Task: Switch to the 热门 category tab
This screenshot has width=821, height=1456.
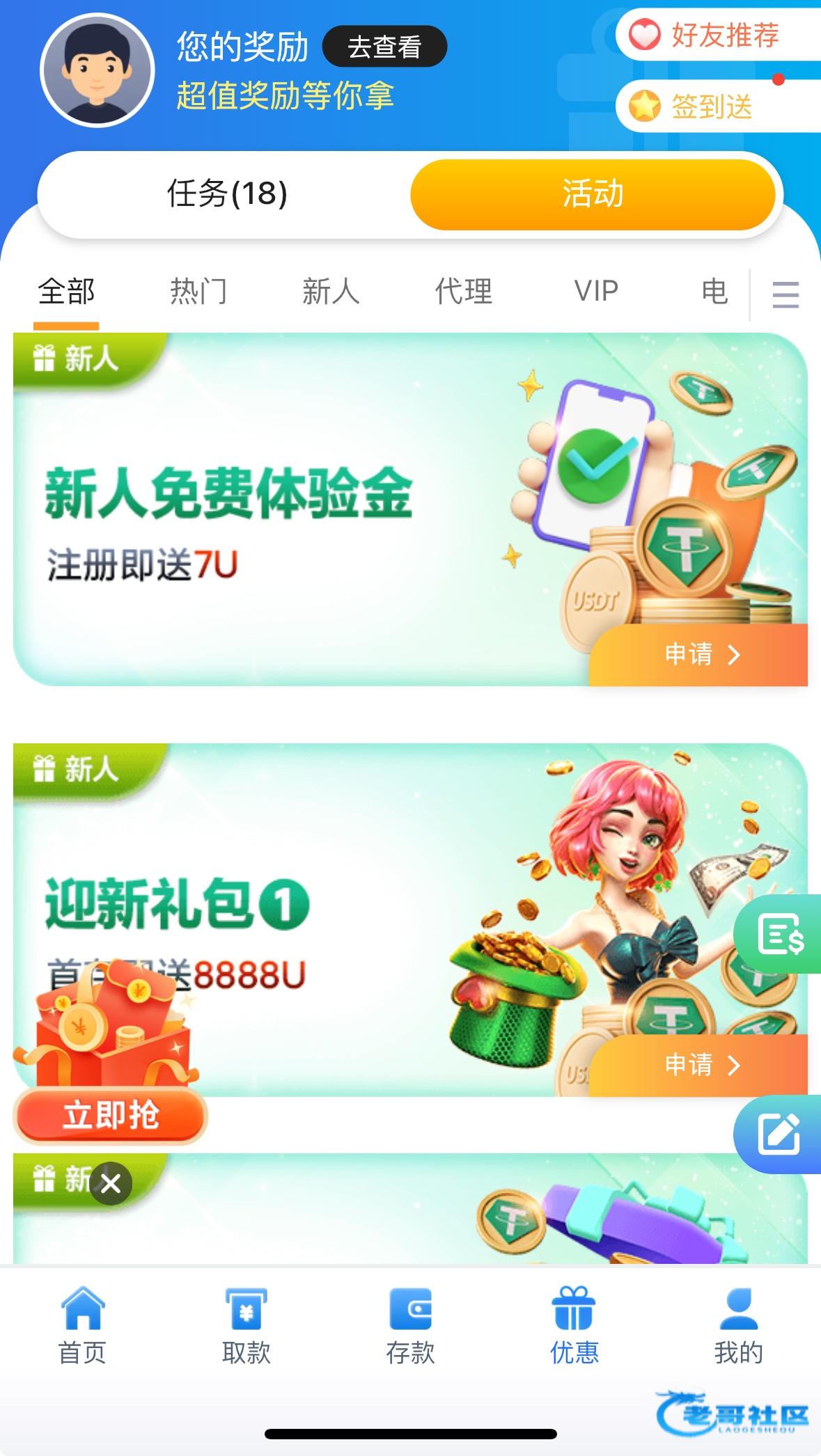Action: 198,291
